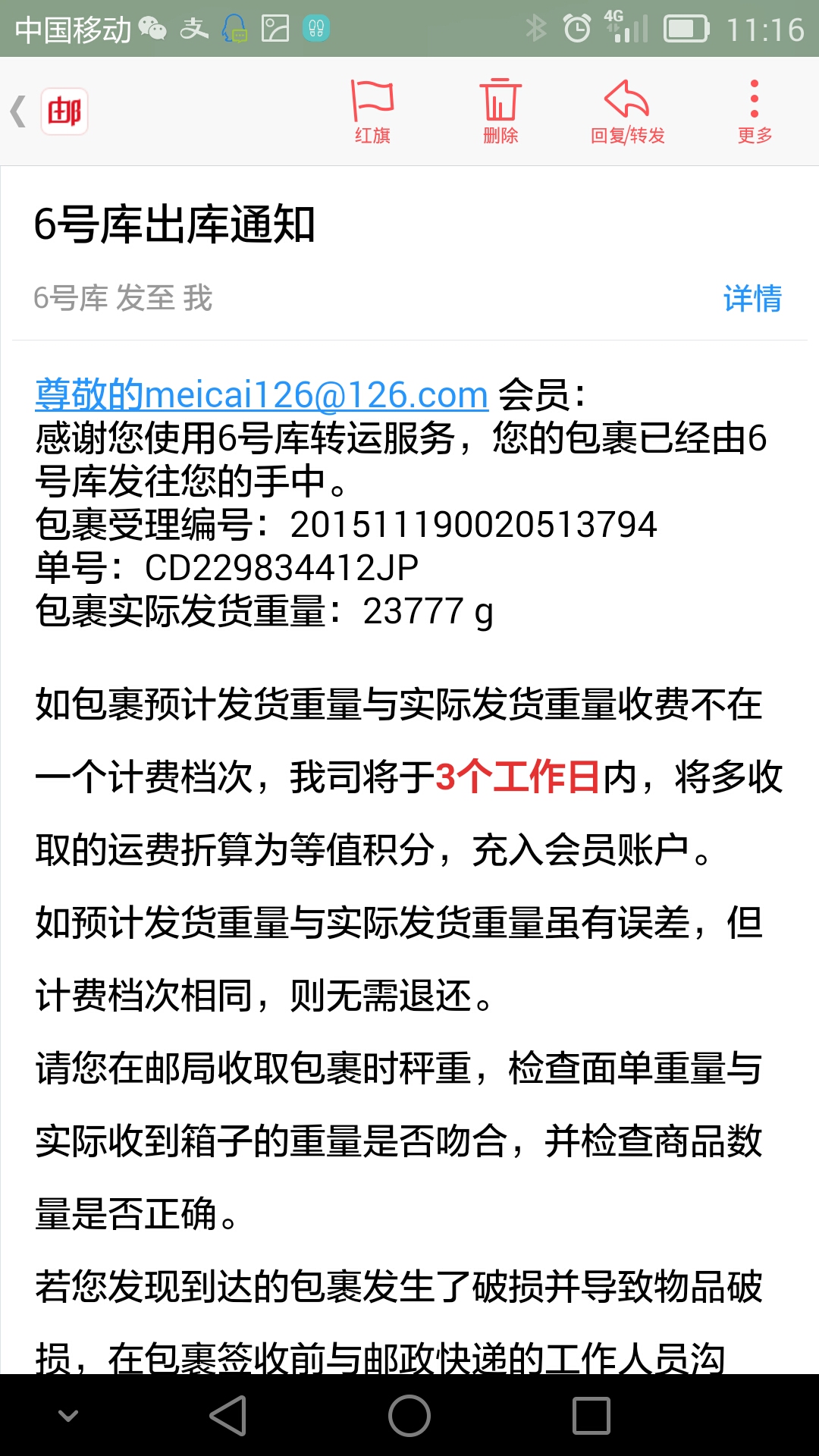The image size is (819, 1456).
Task: Go back using the top-left arrow
Action: click(x=19, y=111)
